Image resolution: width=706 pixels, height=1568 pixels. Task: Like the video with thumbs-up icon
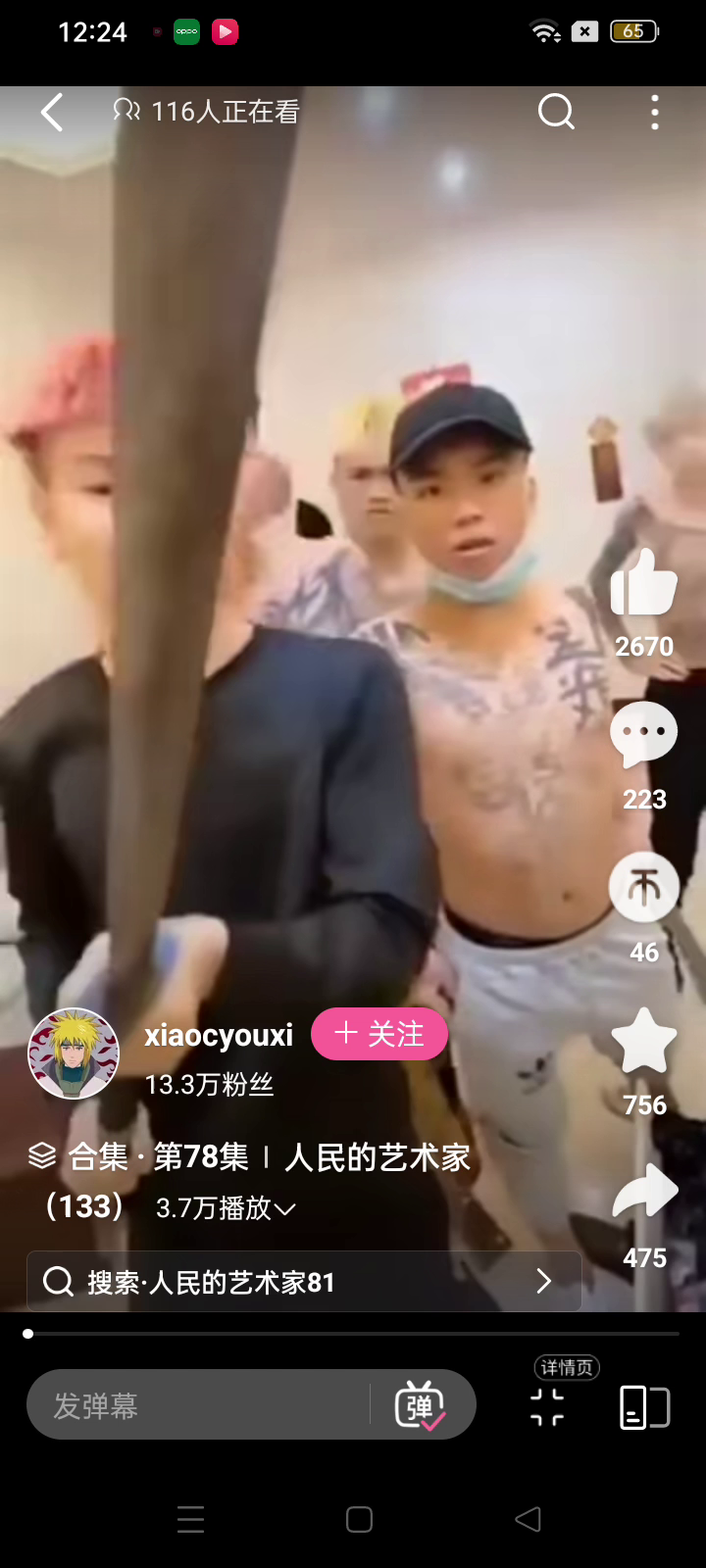tap(643, 584)
